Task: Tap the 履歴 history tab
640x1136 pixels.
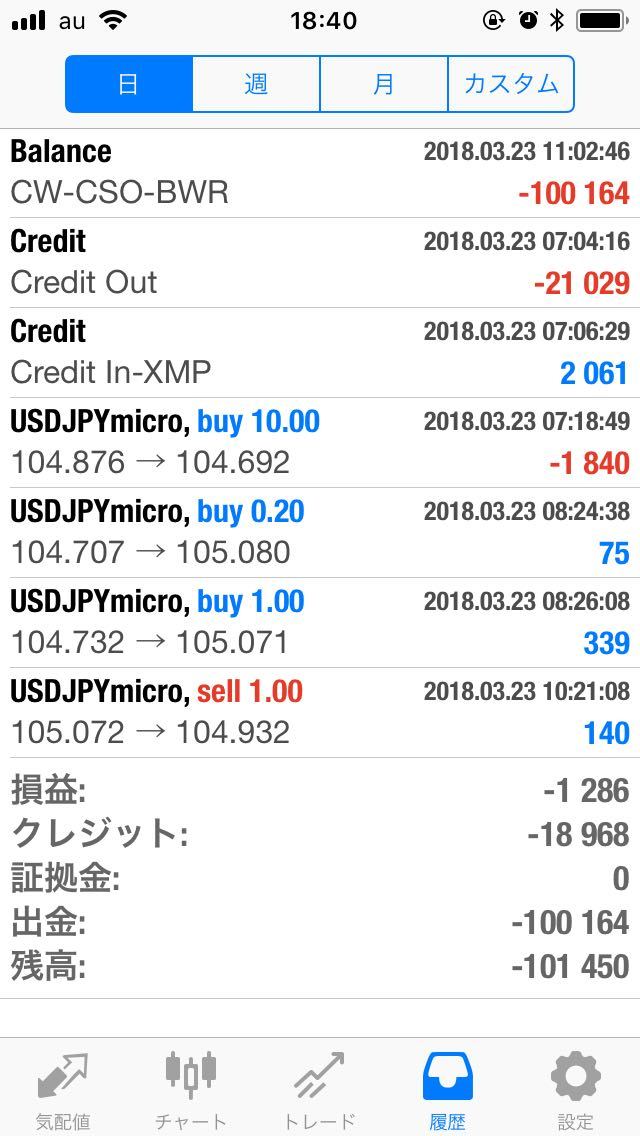Action: (447, 1090)
